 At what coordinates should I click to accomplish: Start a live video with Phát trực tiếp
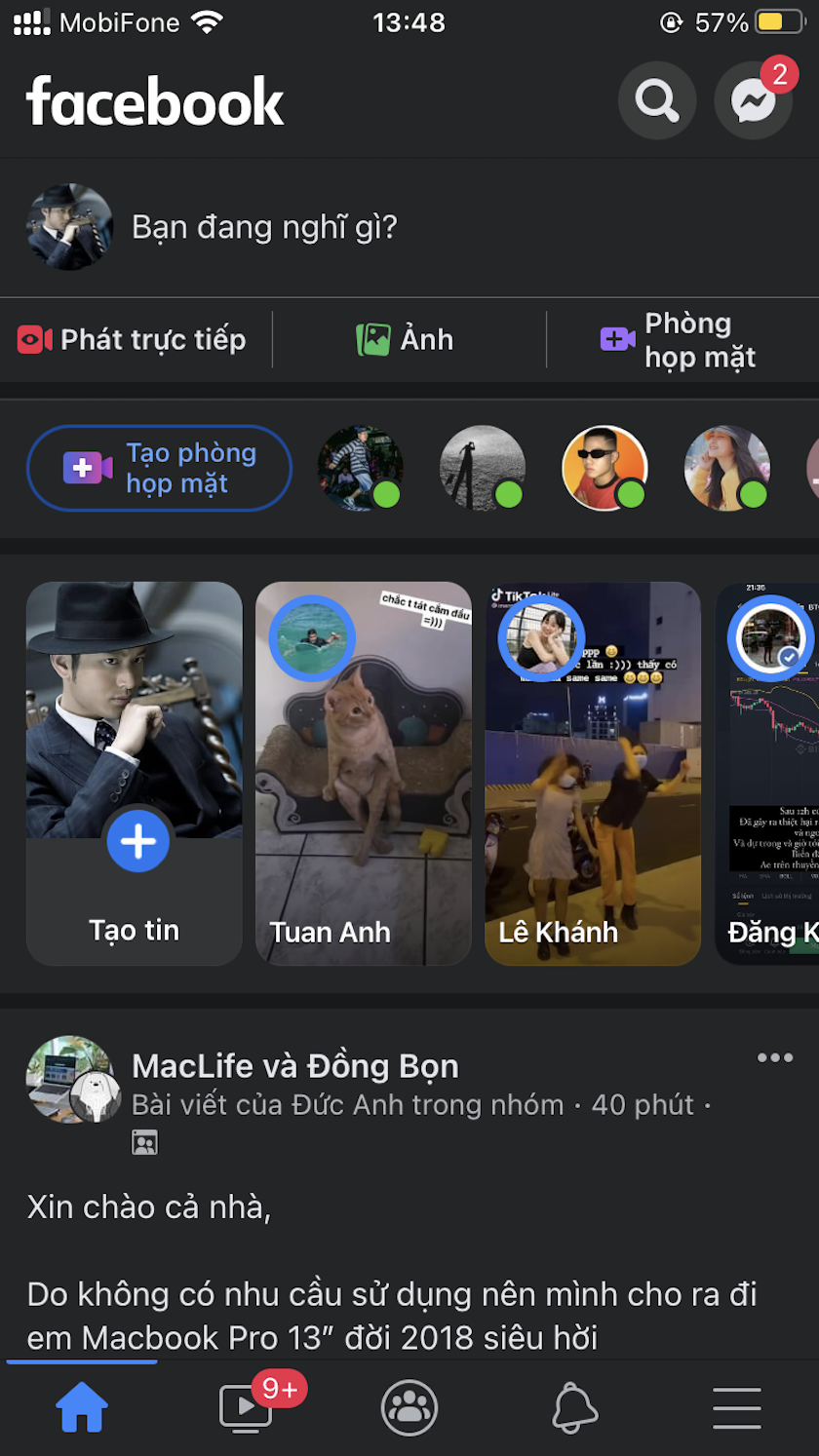[133, 339]
